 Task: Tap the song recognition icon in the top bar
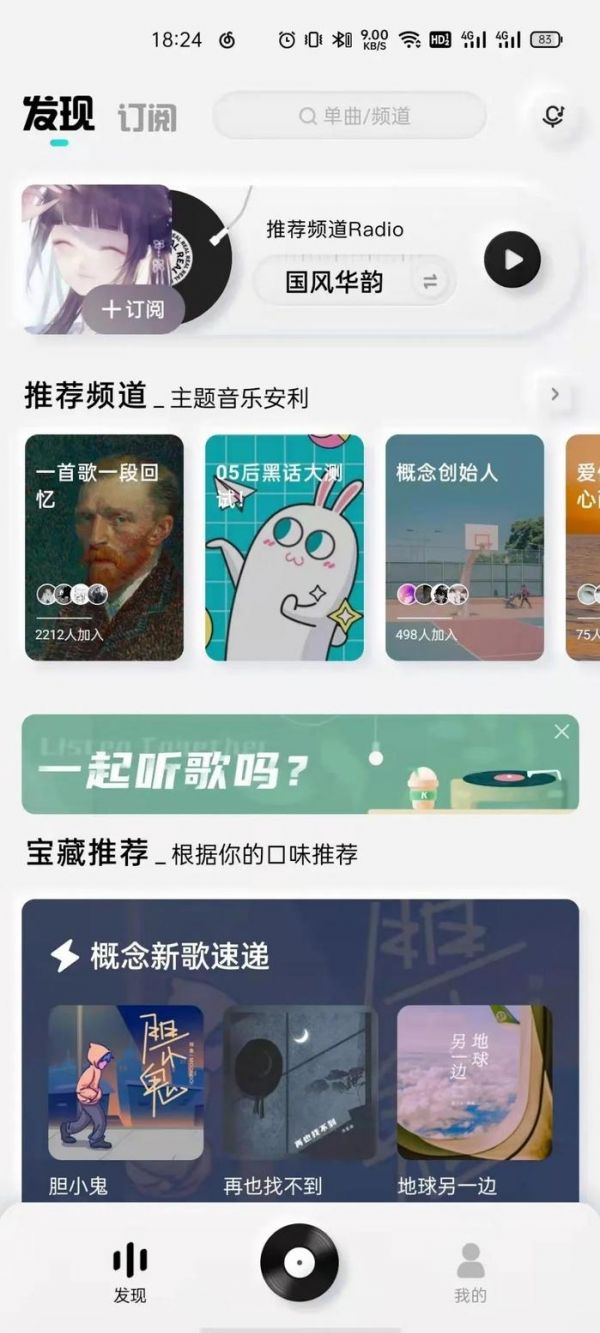553,116
